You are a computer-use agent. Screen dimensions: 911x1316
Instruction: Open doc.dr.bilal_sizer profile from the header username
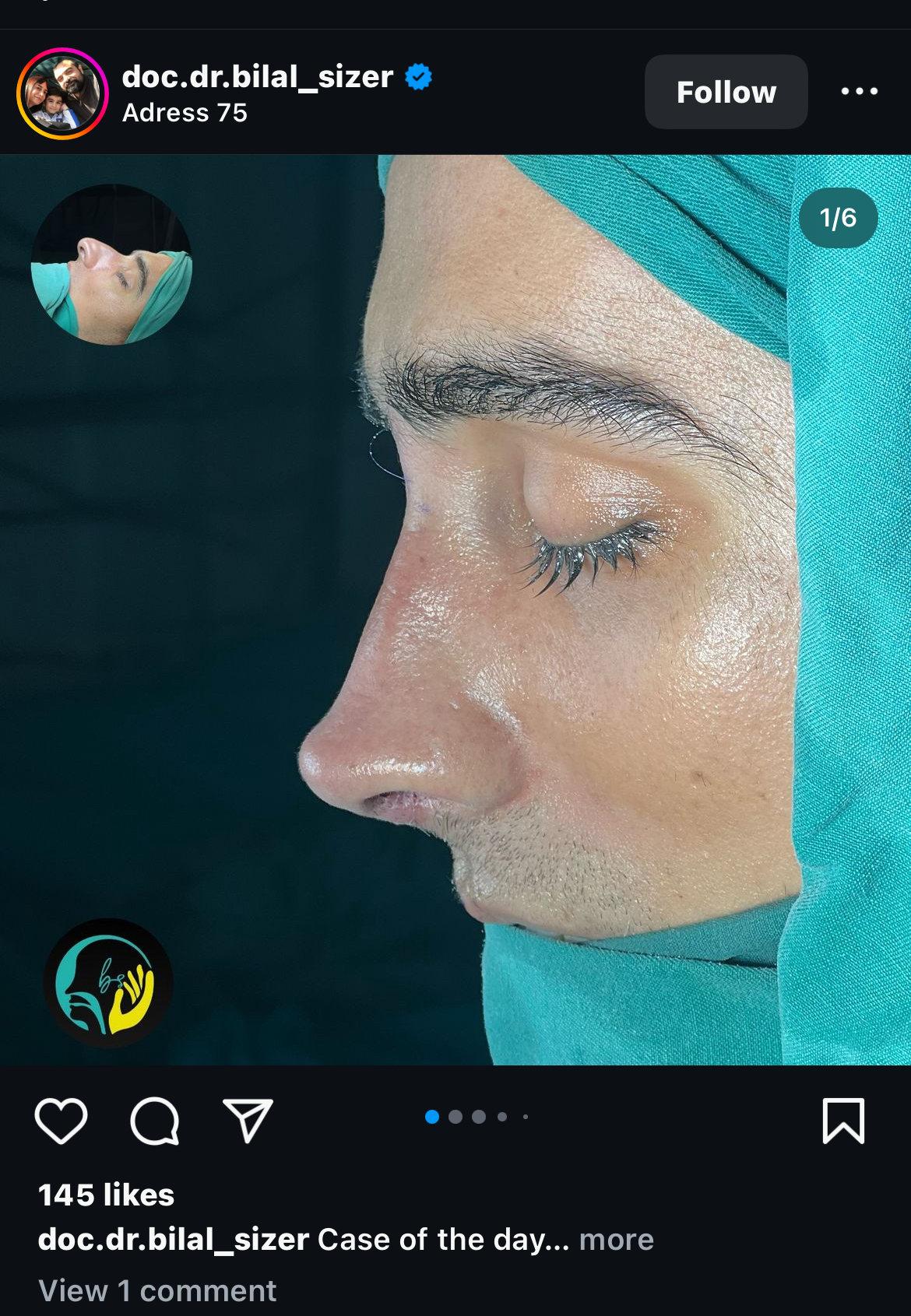(x=257, y=77)
